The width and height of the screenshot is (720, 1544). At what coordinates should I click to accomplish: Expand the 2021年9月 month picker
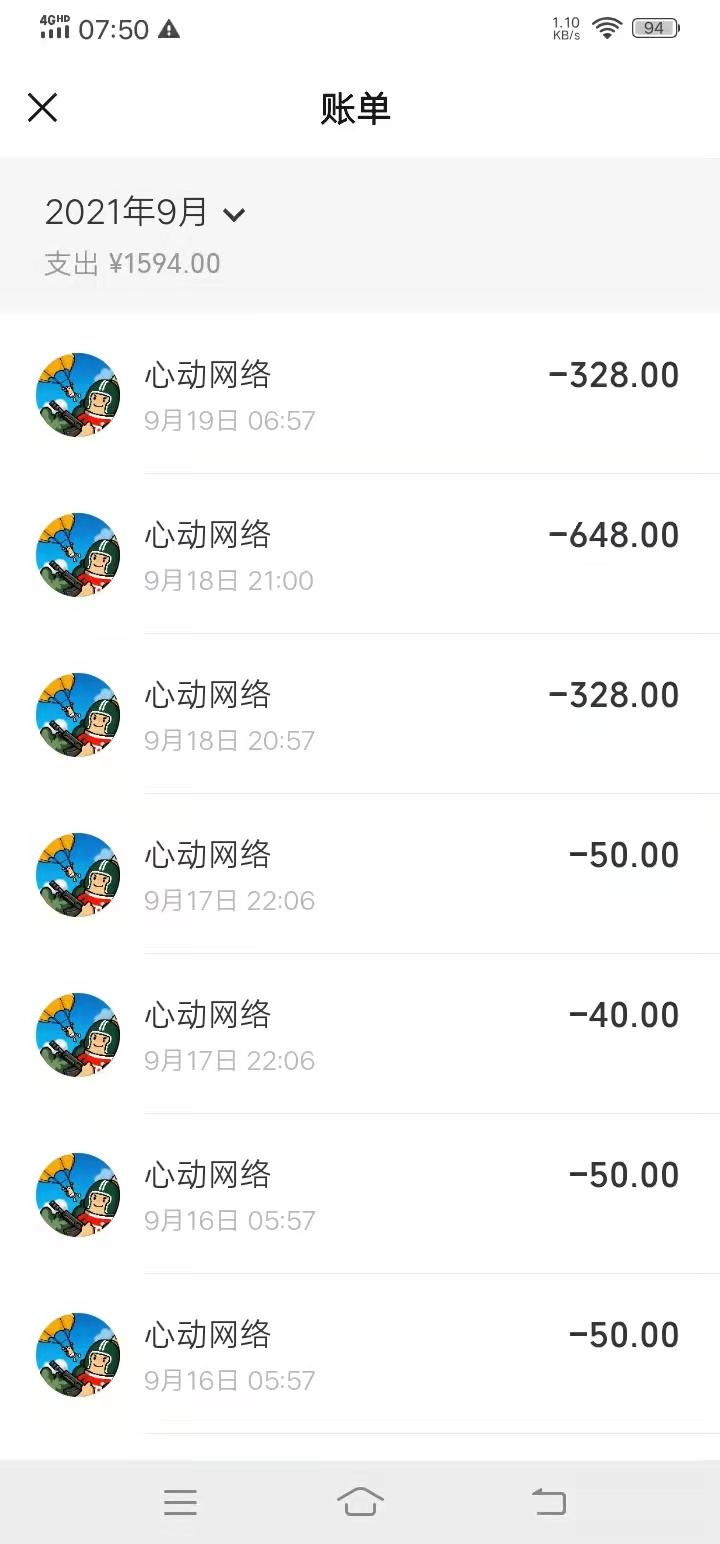(x=145, y=212)
